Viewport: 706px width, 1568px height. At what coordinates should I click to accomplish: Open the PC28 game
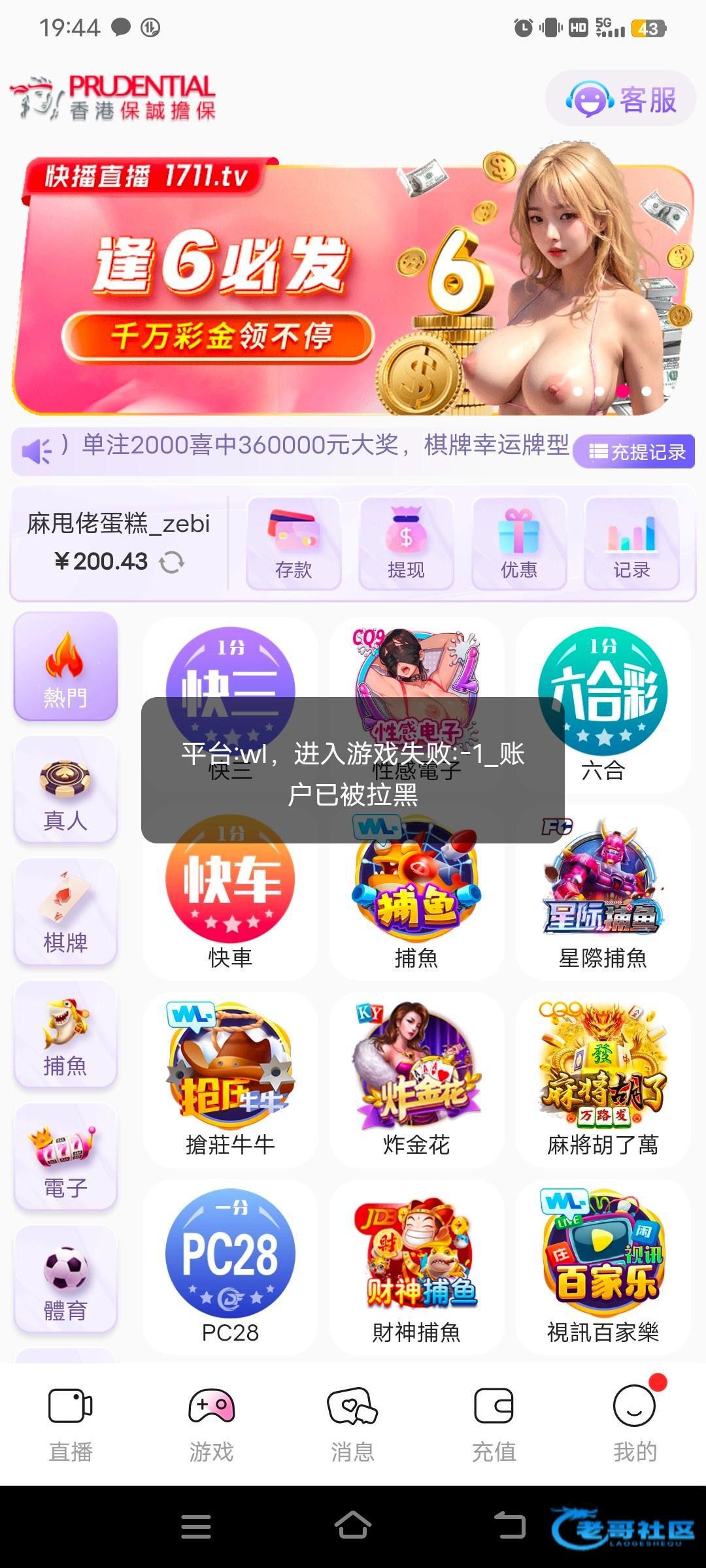[x=230, y=1267]
